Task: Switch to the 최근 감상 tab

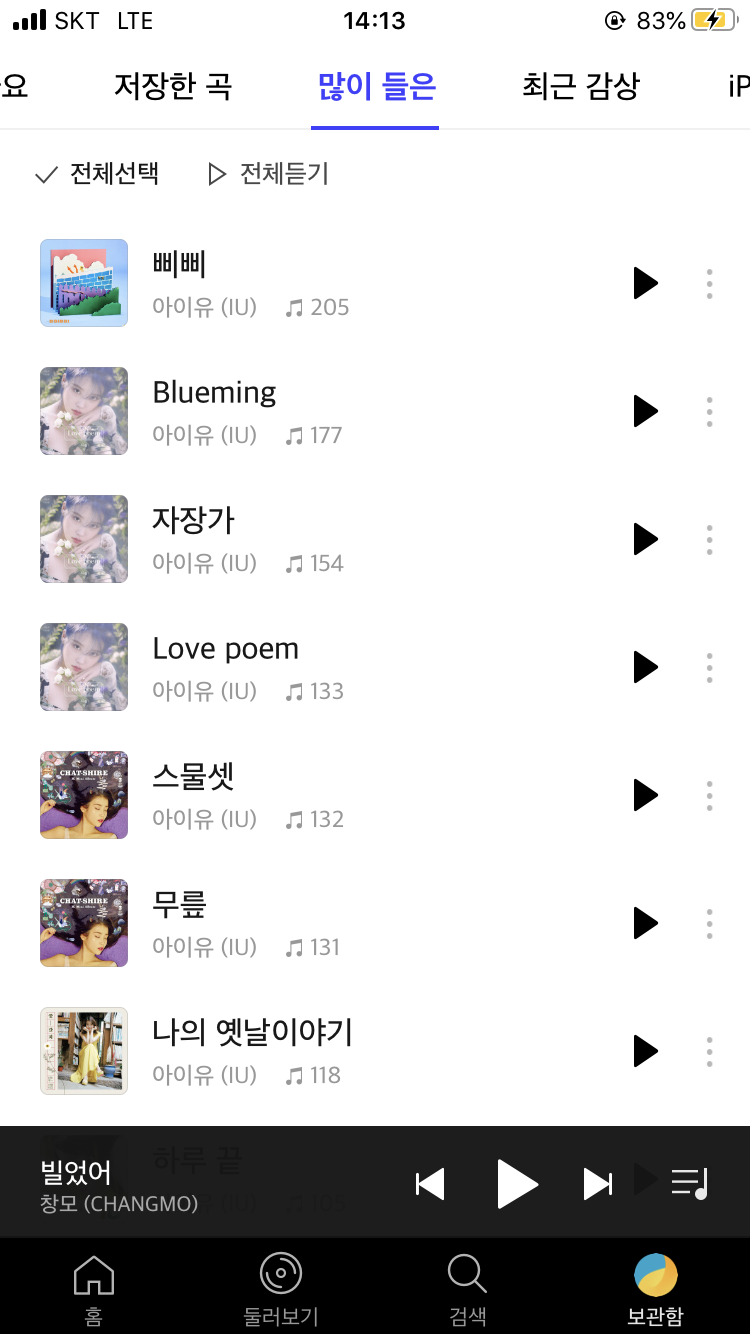Action: [580, 87]
